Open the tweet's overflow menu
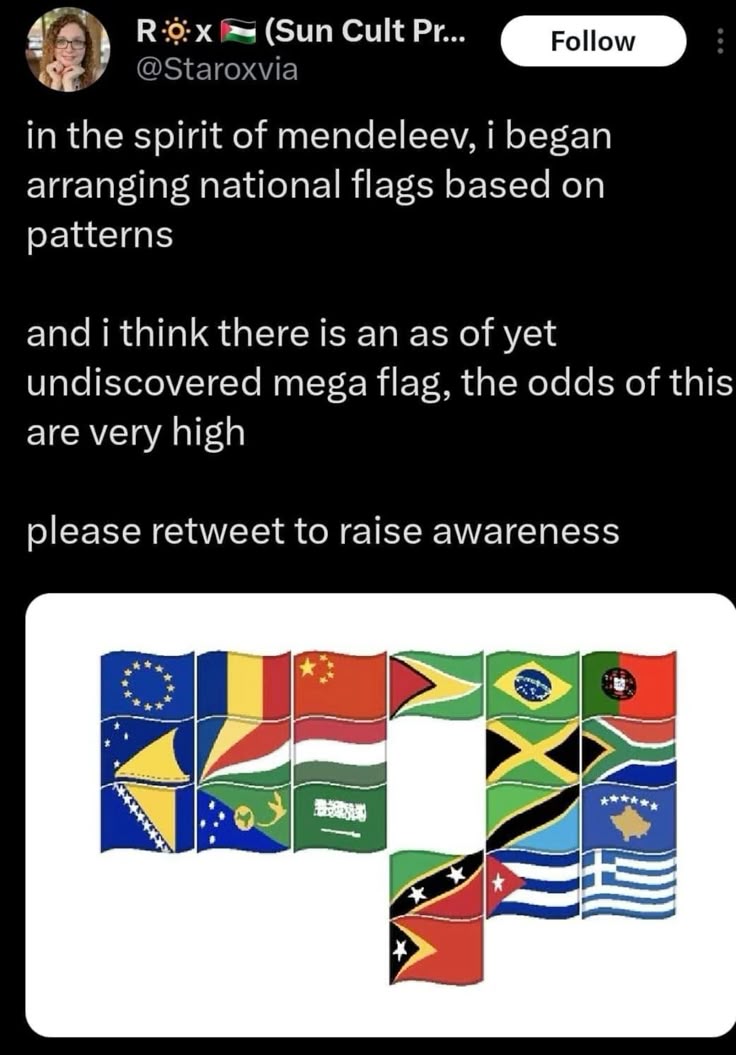This screenshot has width=736, height=1055. click(722, 42)
